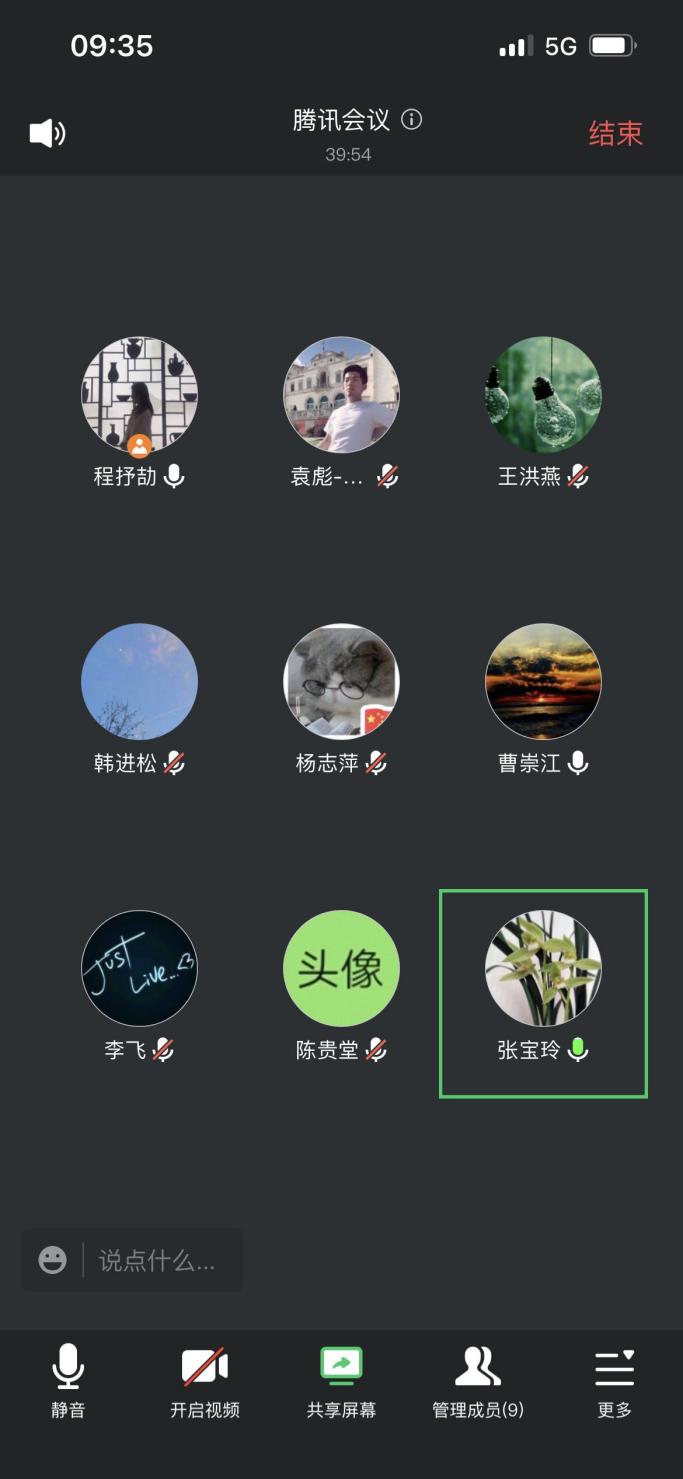End the meeting with 结束
Image resolution: width=683 pixels, height=1479 pixels.
(x=615, y=134)
